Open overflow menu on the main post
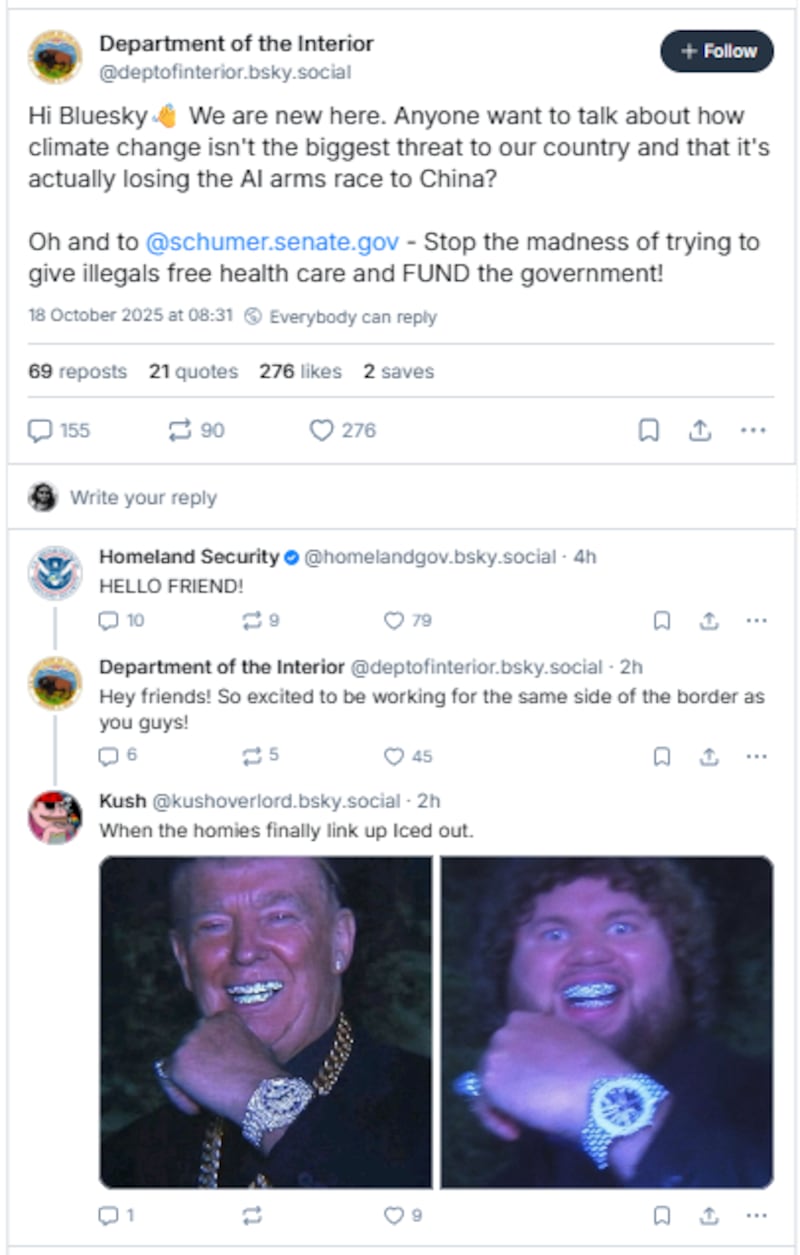This screenshot has width=800, height=1255. (753, 430)
